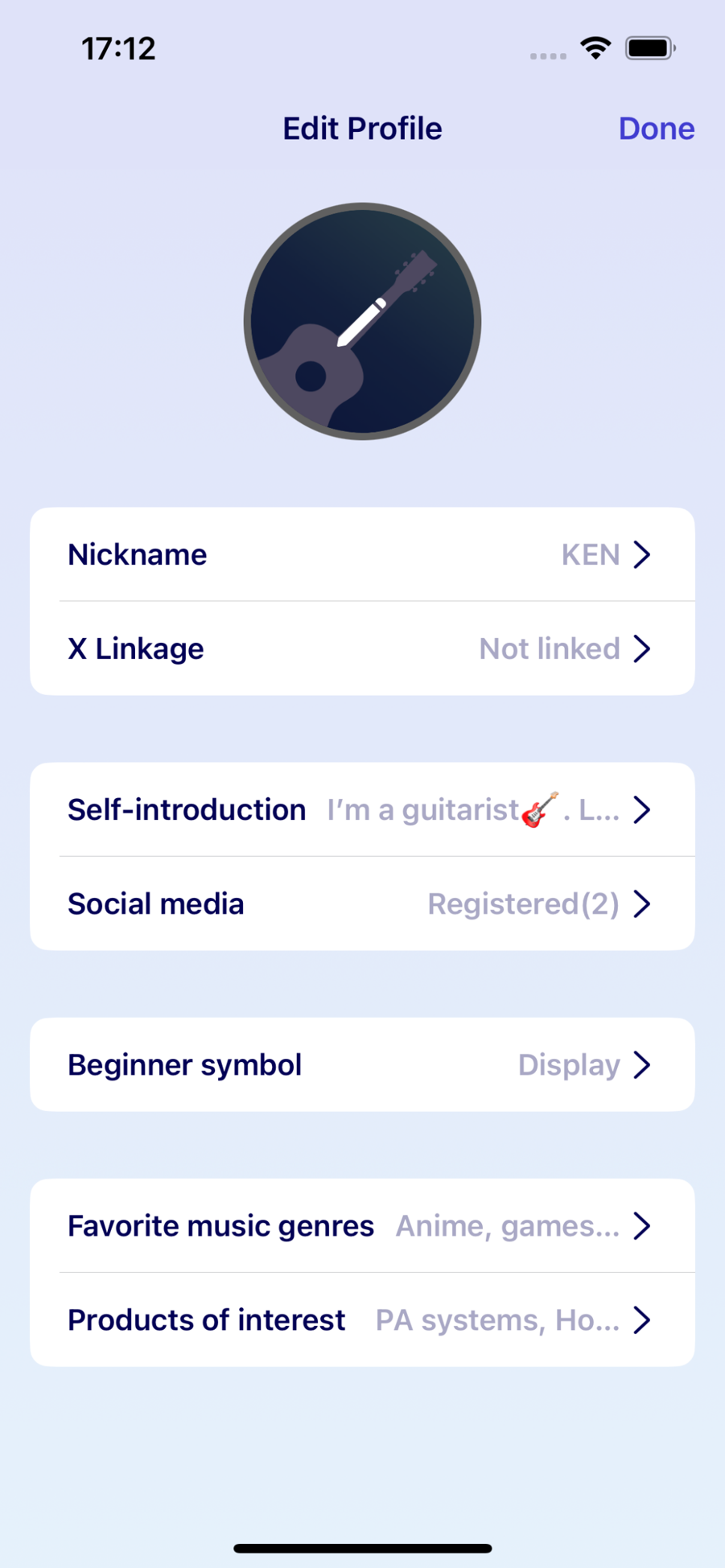Image resolution: width=725 pixels, height=1568 pixels.
Task: Open Beginner symbol display setting
Action: pos(362,1064)
